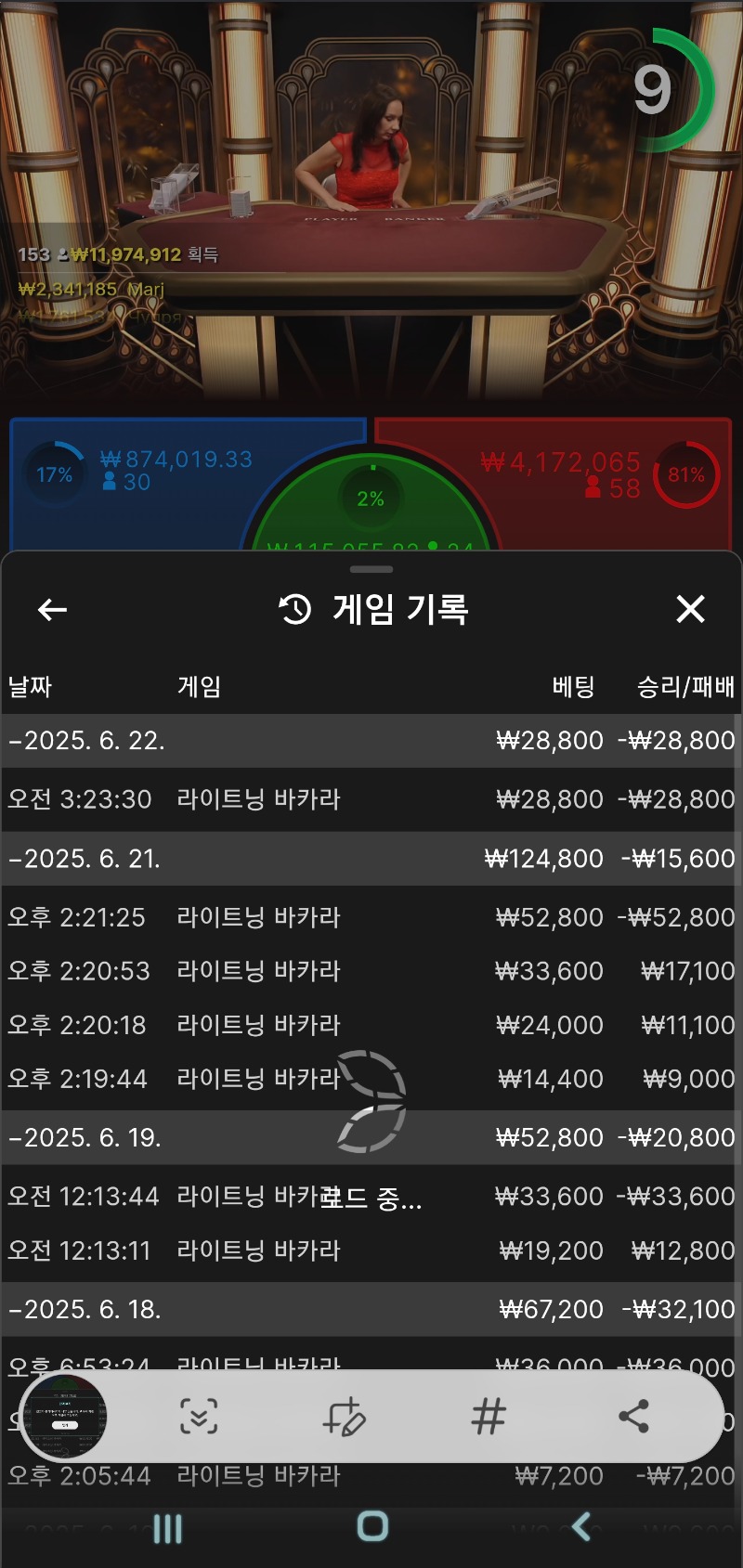Share the captured screenshot

pos(633,1417)
